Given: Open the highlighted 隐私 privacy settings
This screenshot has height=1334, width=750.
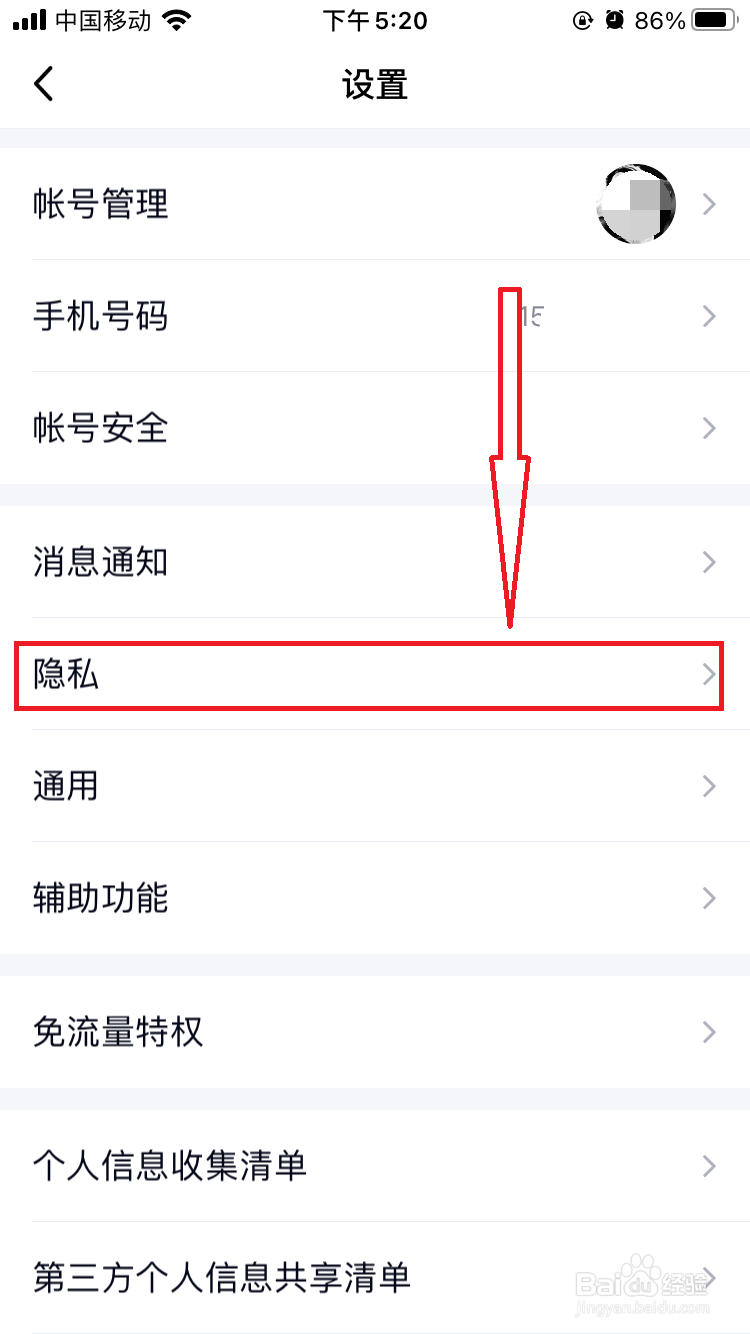Looking at the screenshot, I should (375, 676).
